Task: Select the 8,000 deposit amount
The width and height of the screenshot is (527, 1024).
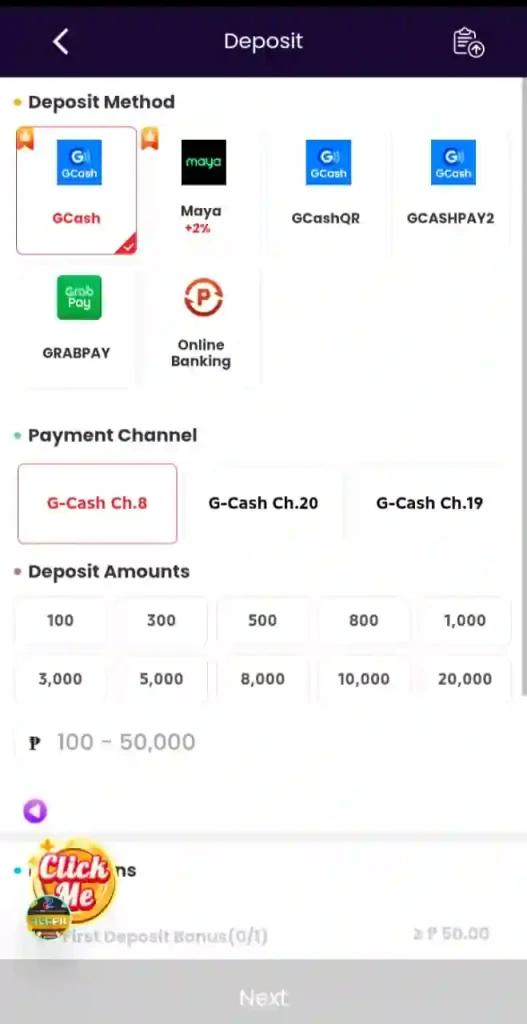Action: tap(262, 679)
